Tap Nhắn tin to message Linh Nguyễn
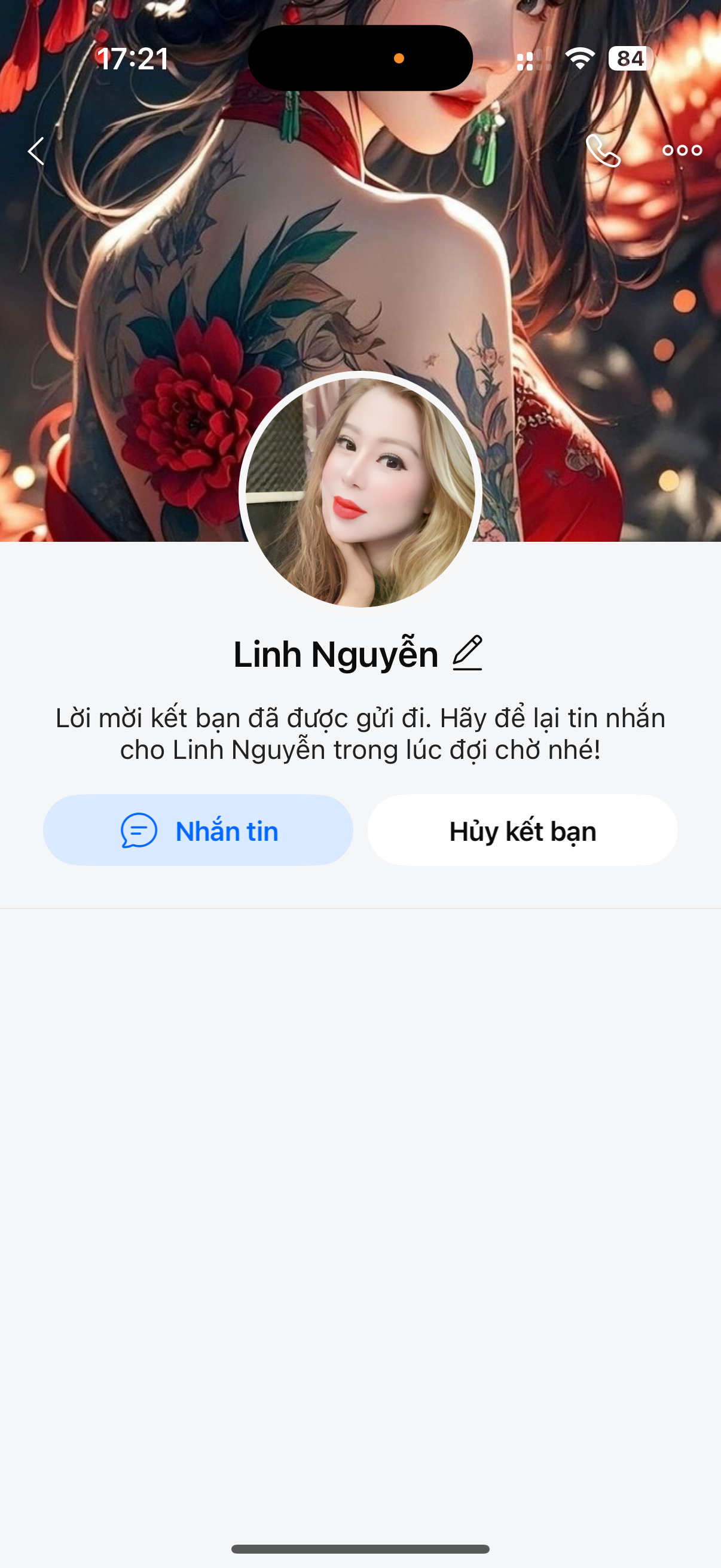This screenshot has width=721, height=1568. point(198,830)
